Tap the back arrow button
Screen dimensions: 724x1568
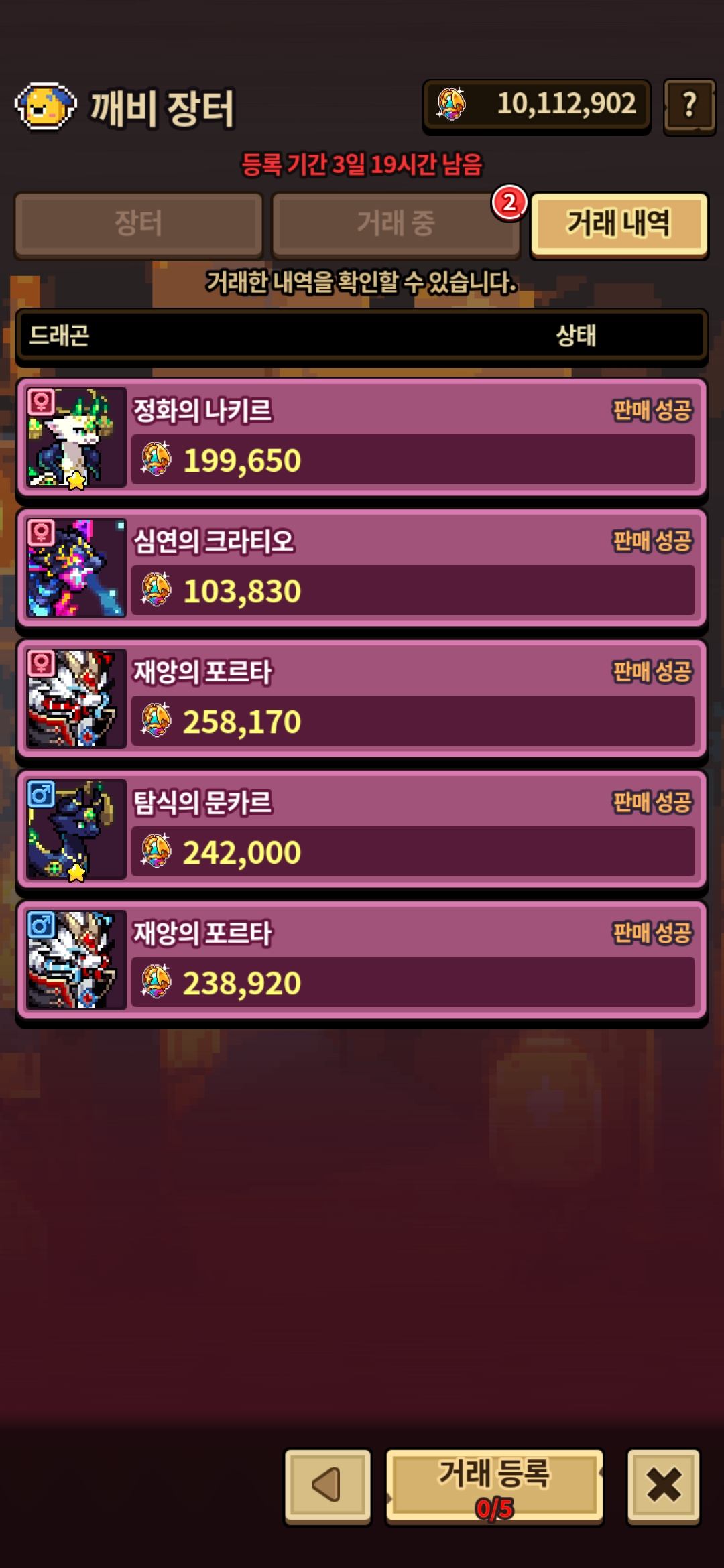(328, 1486)
